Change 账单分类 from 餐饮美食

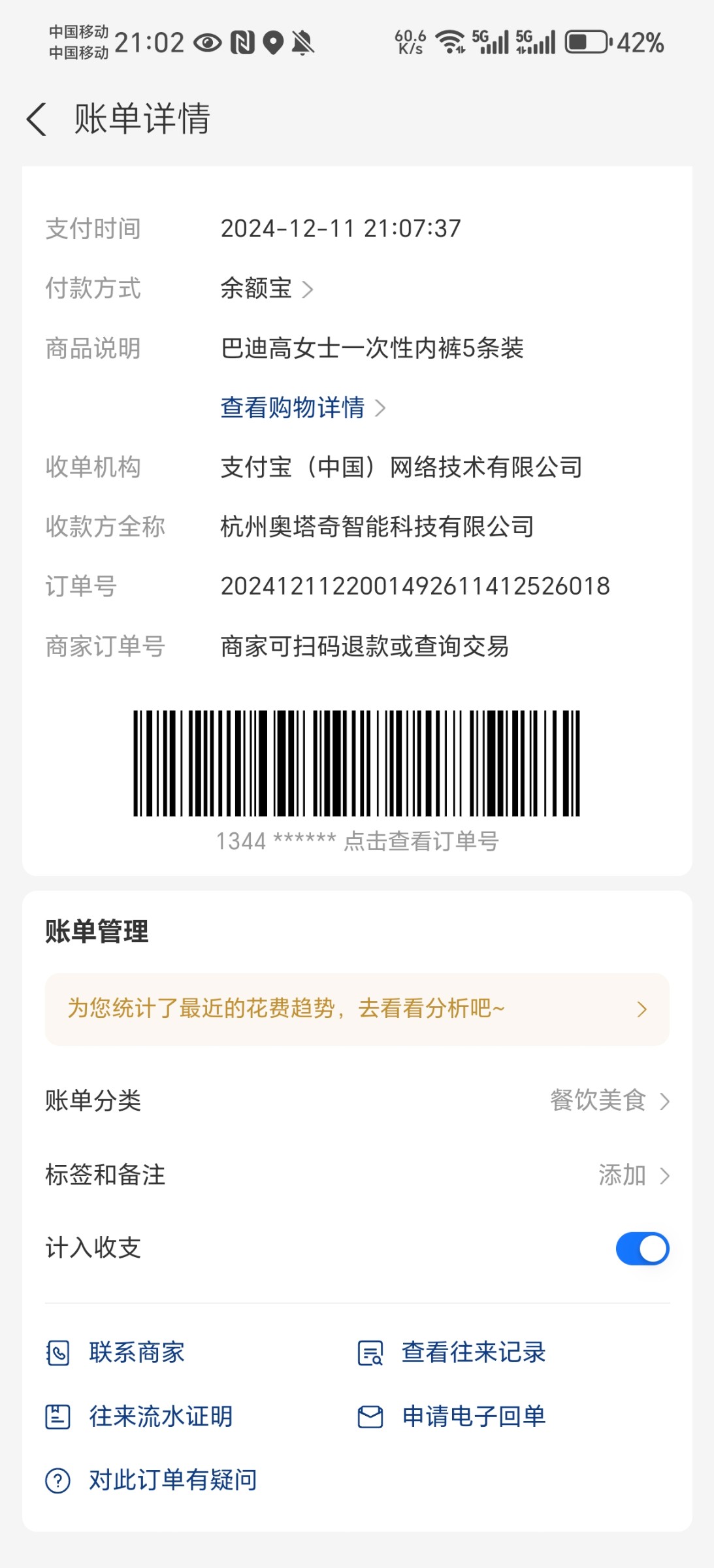(x=609, y=1101)
